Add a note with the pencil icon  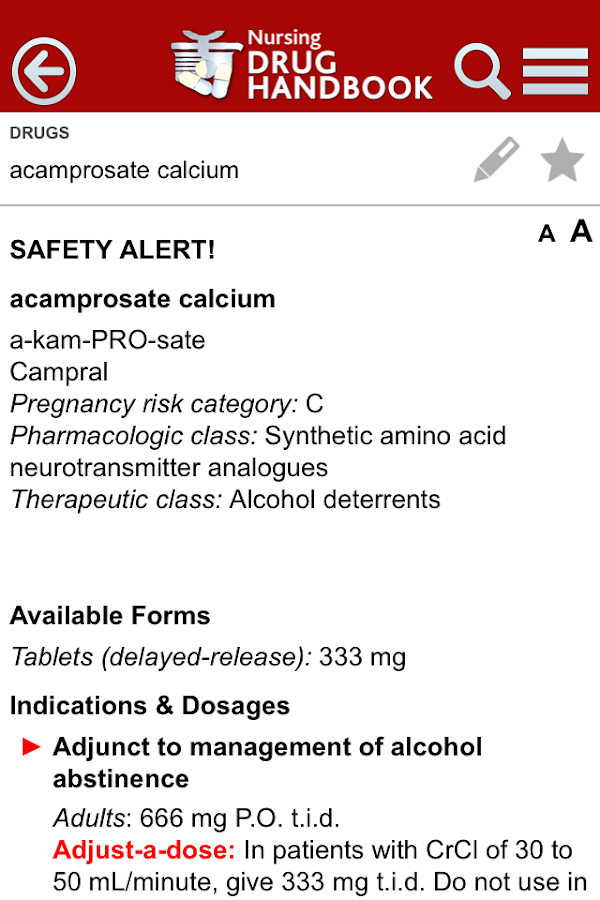tap(497, 160)
